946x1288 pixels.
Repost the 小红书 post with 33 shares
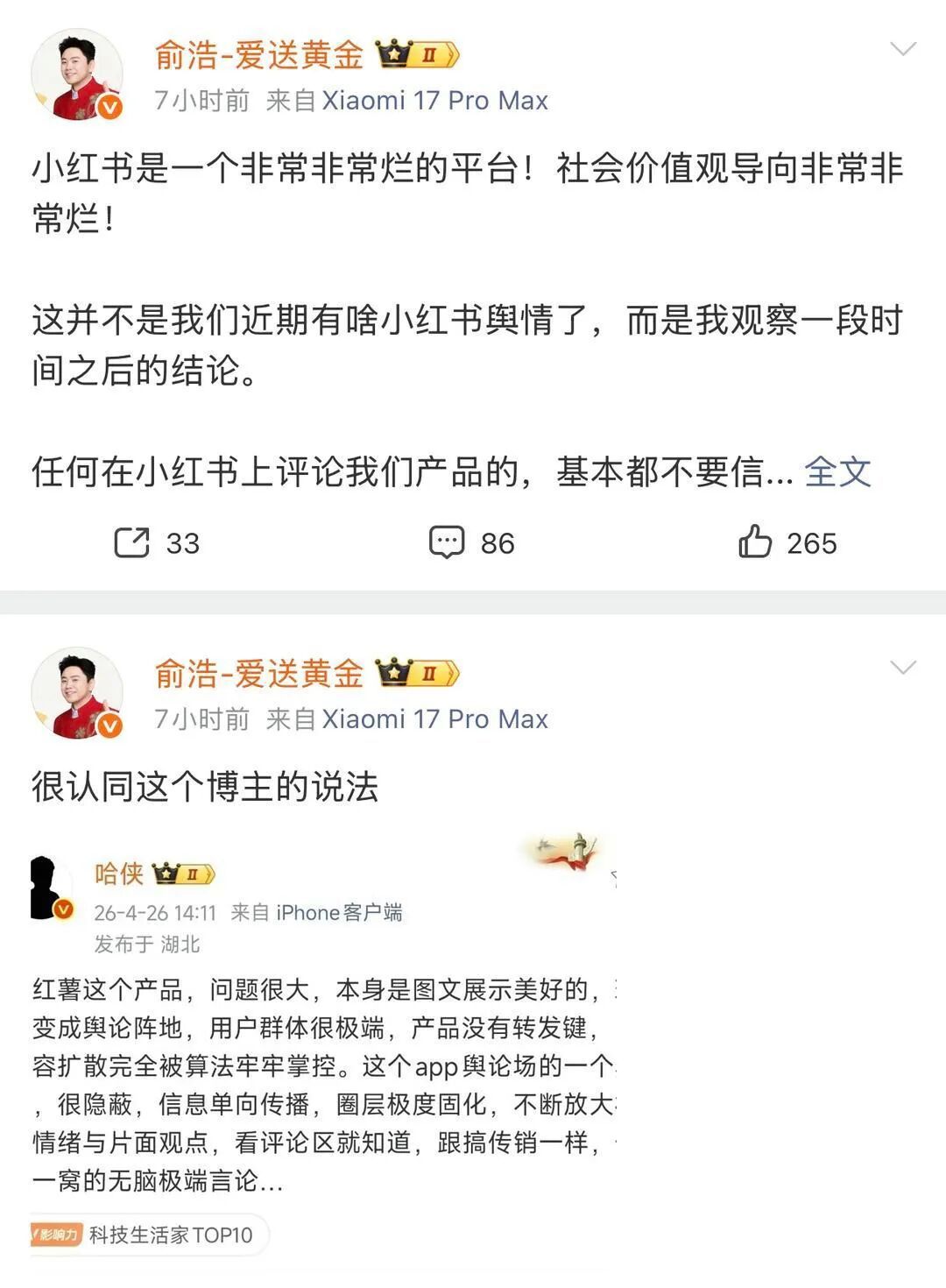pyautogui.click(x=157, y=543)
